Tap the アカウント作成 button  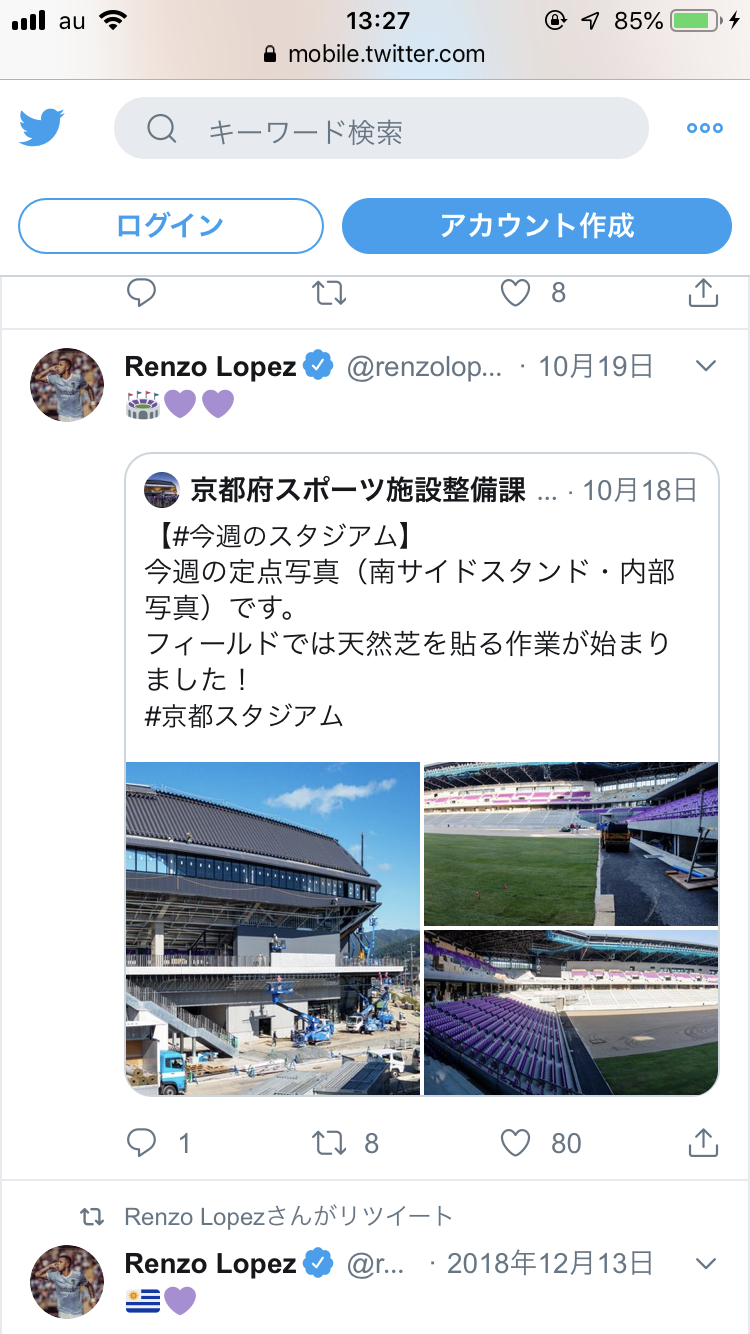pos(537,226)
